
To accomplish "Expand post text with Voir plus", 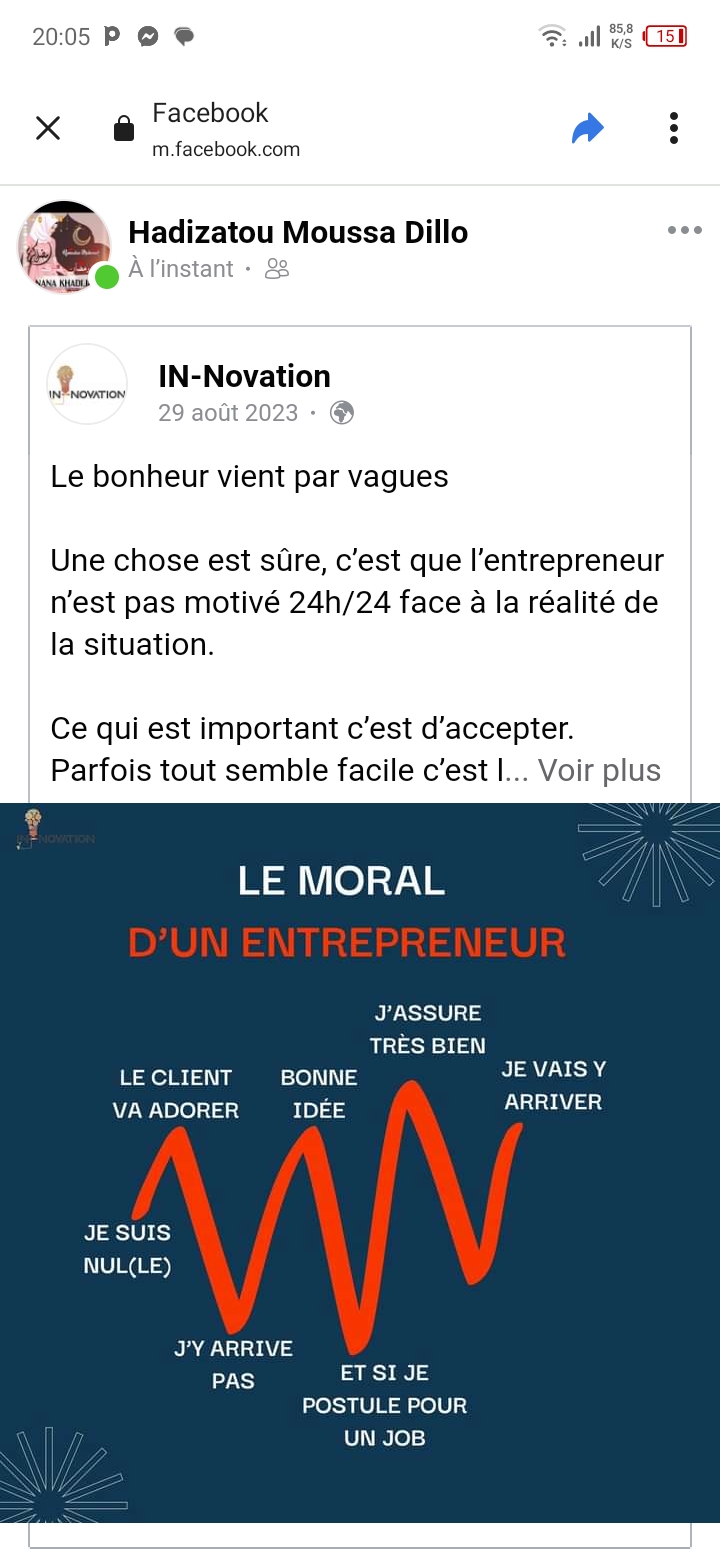I will point(599,770).
